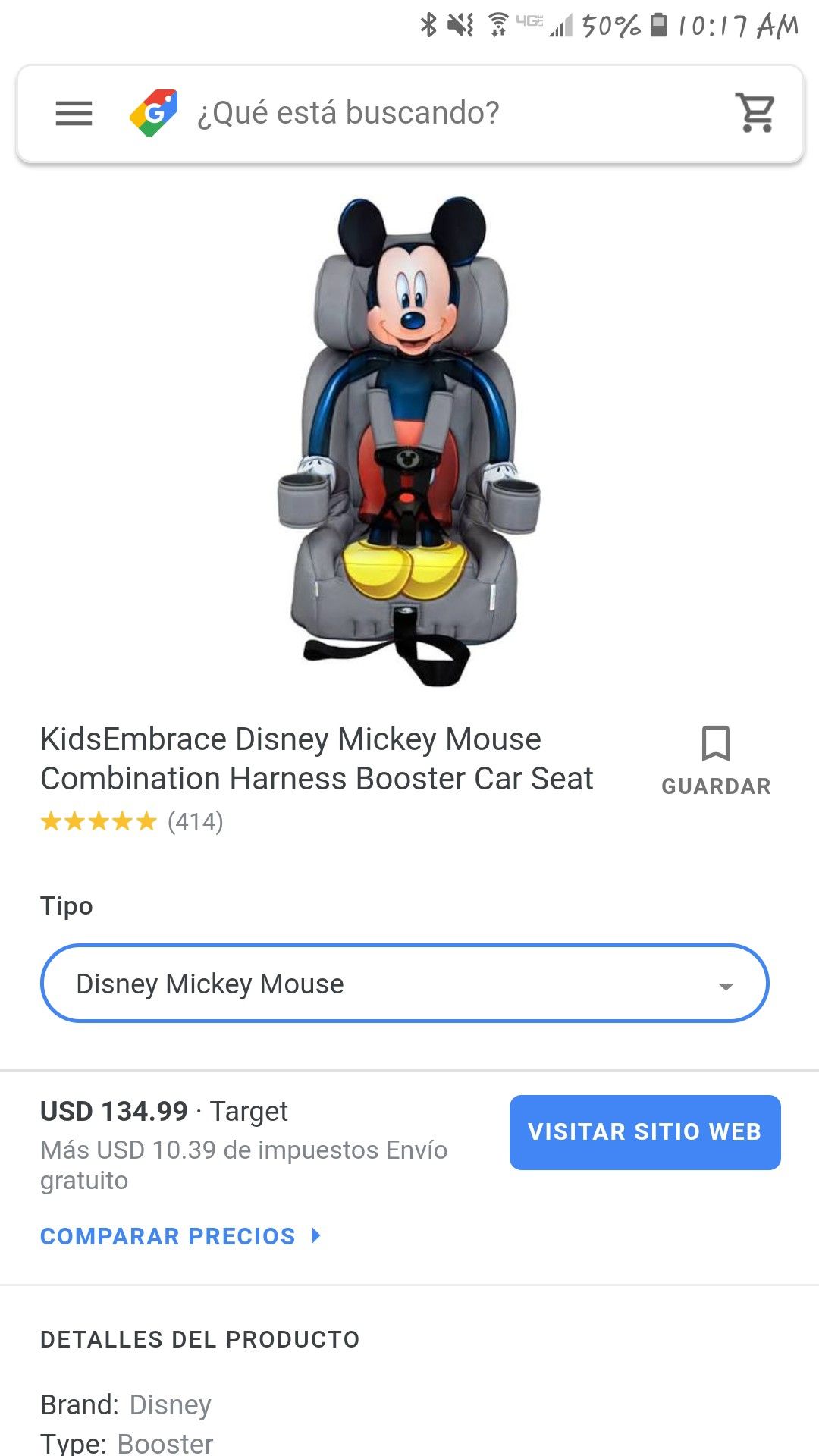View the Mickey Mouse car seat image

pos(409,440)
